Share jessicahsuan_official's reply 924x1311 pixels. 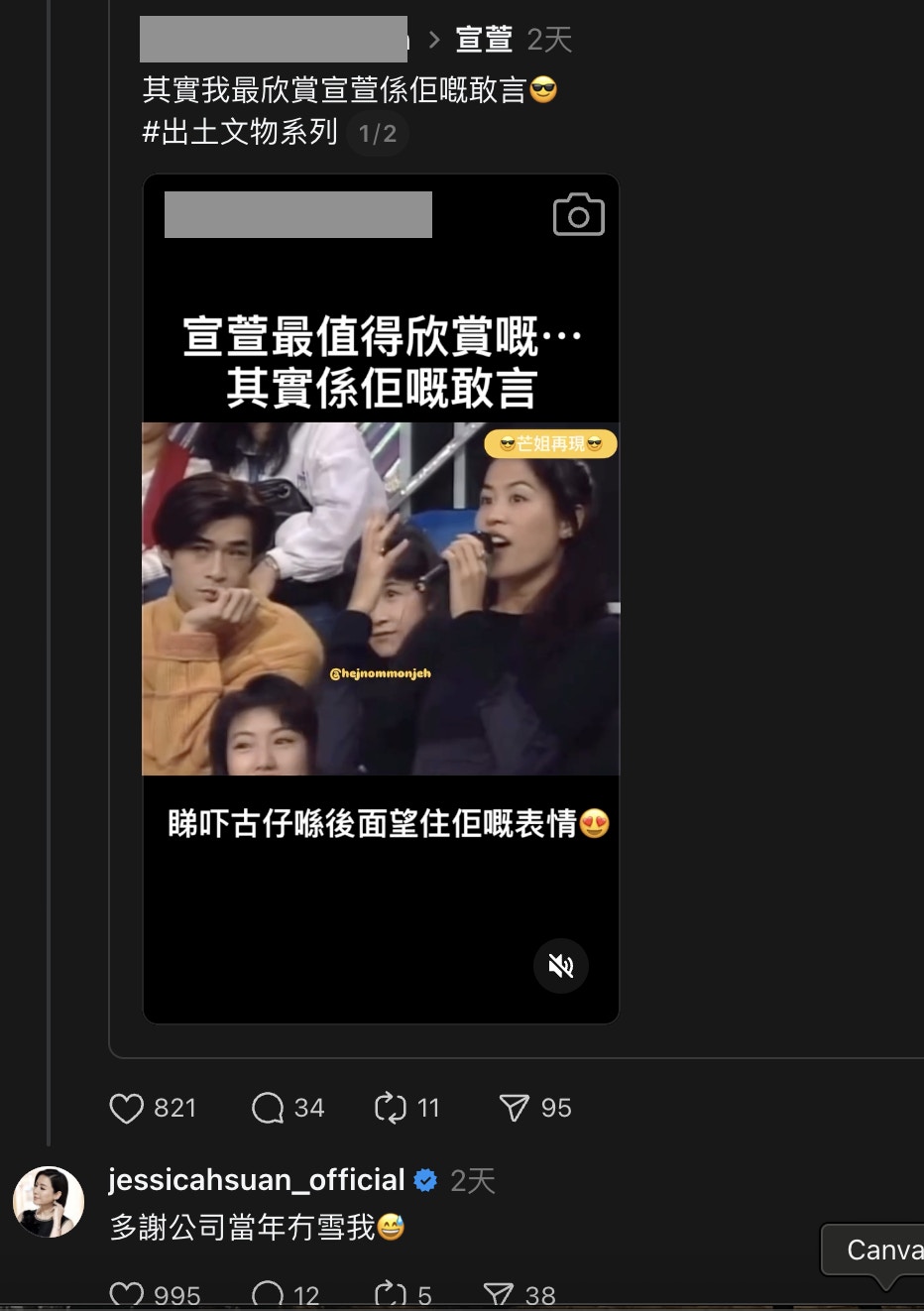[499, 1294]
